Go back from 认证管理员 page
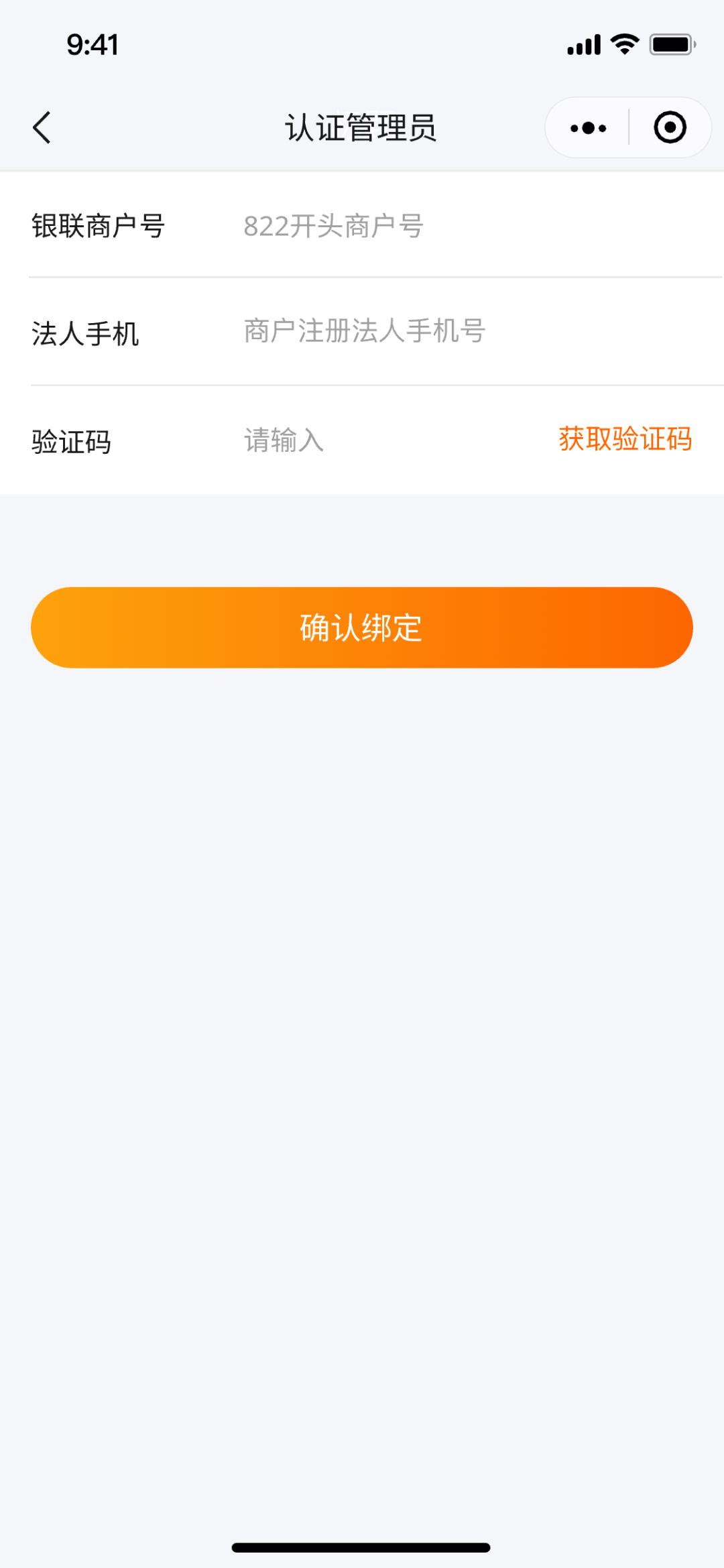The image size is (724, 1568). coord(42,127)
